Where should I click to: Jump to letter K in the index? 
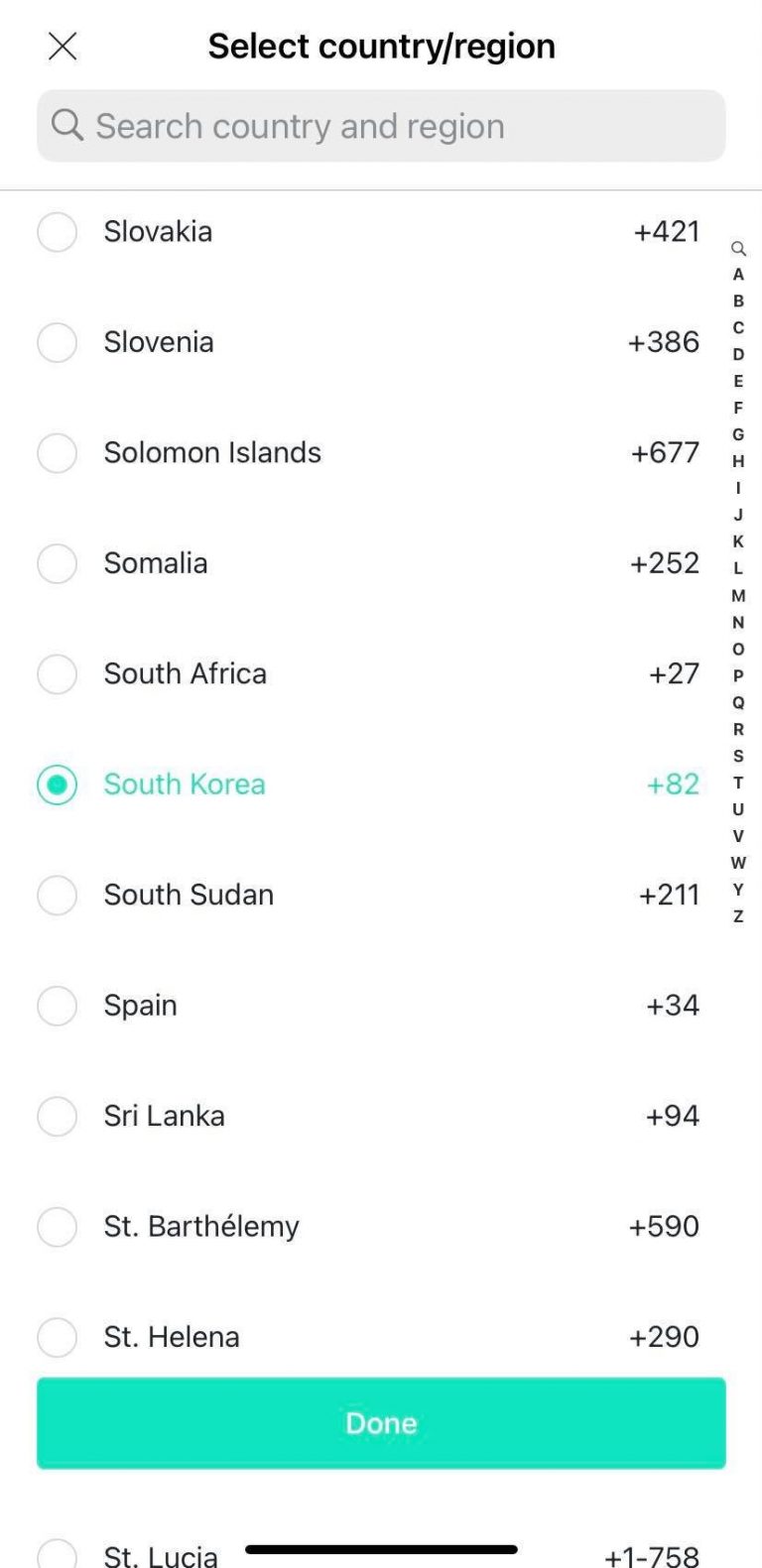coord(738,542)
